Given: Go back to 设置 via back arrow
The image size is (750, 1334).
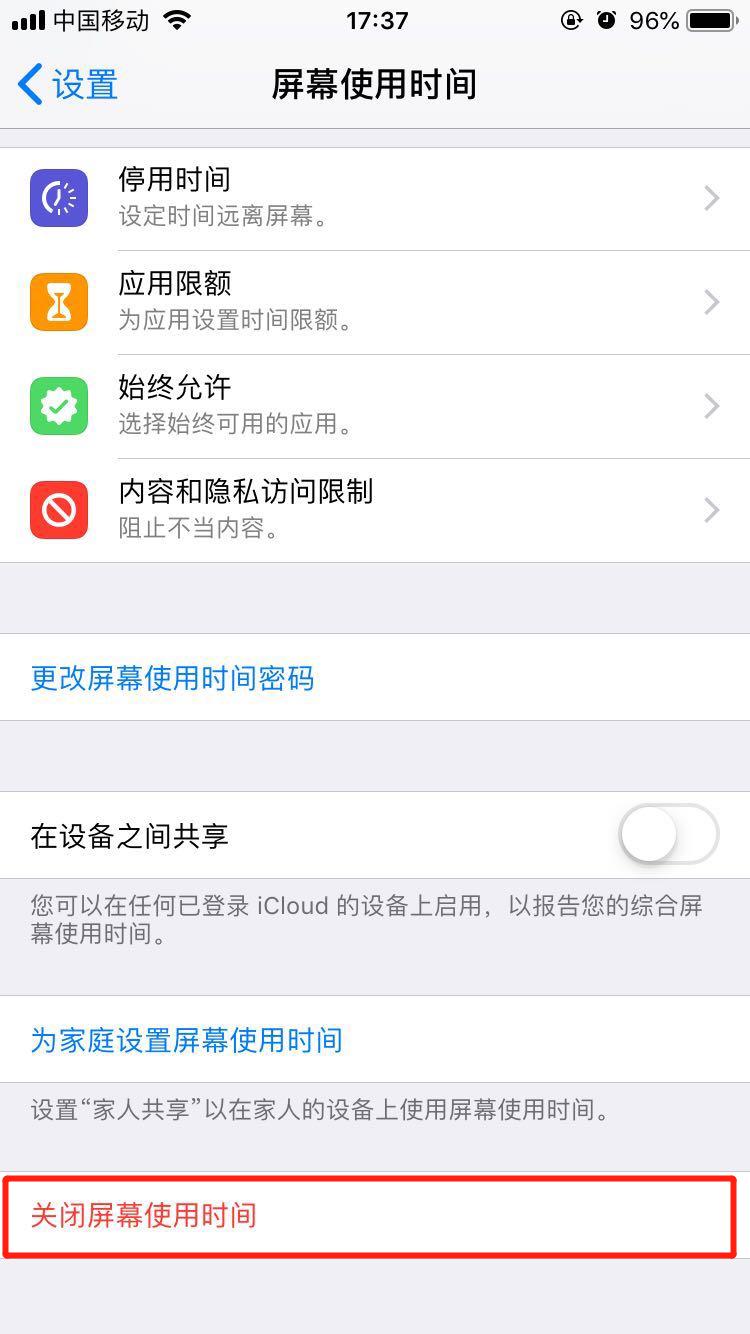Looking at the screenshot, I should click(60, 86).
